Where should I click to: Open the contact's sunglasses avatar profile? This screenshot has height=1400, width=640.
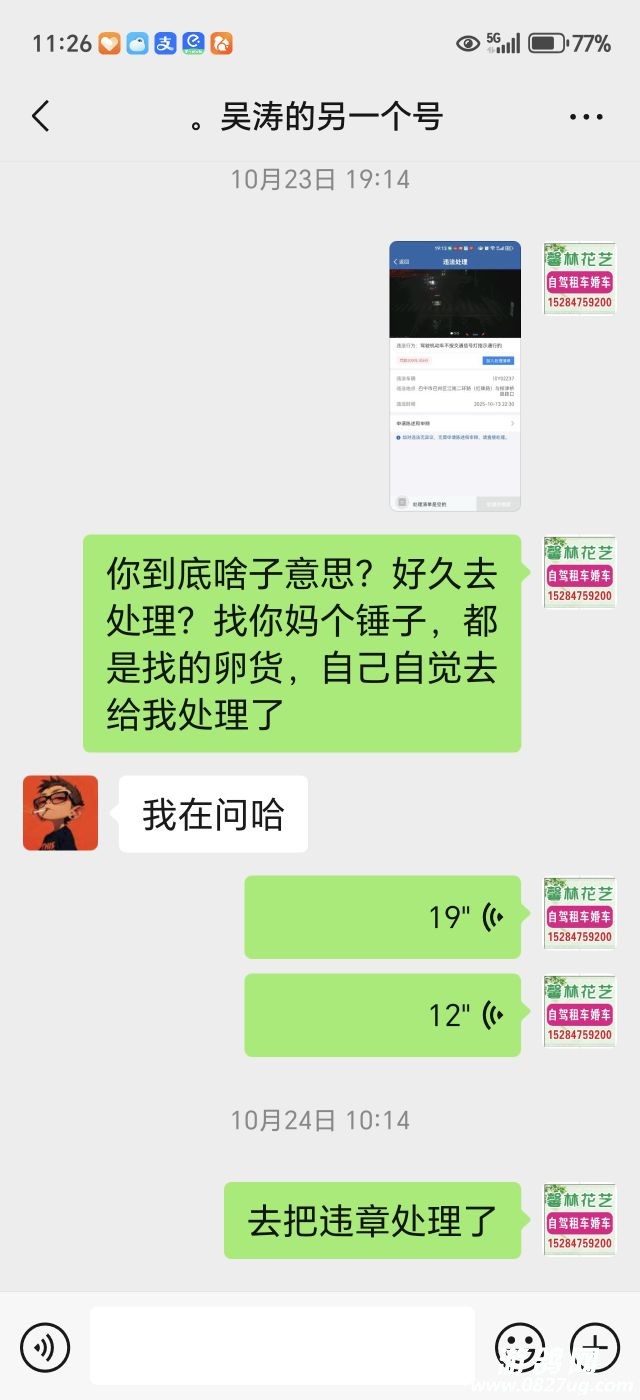tap(60, 813)
